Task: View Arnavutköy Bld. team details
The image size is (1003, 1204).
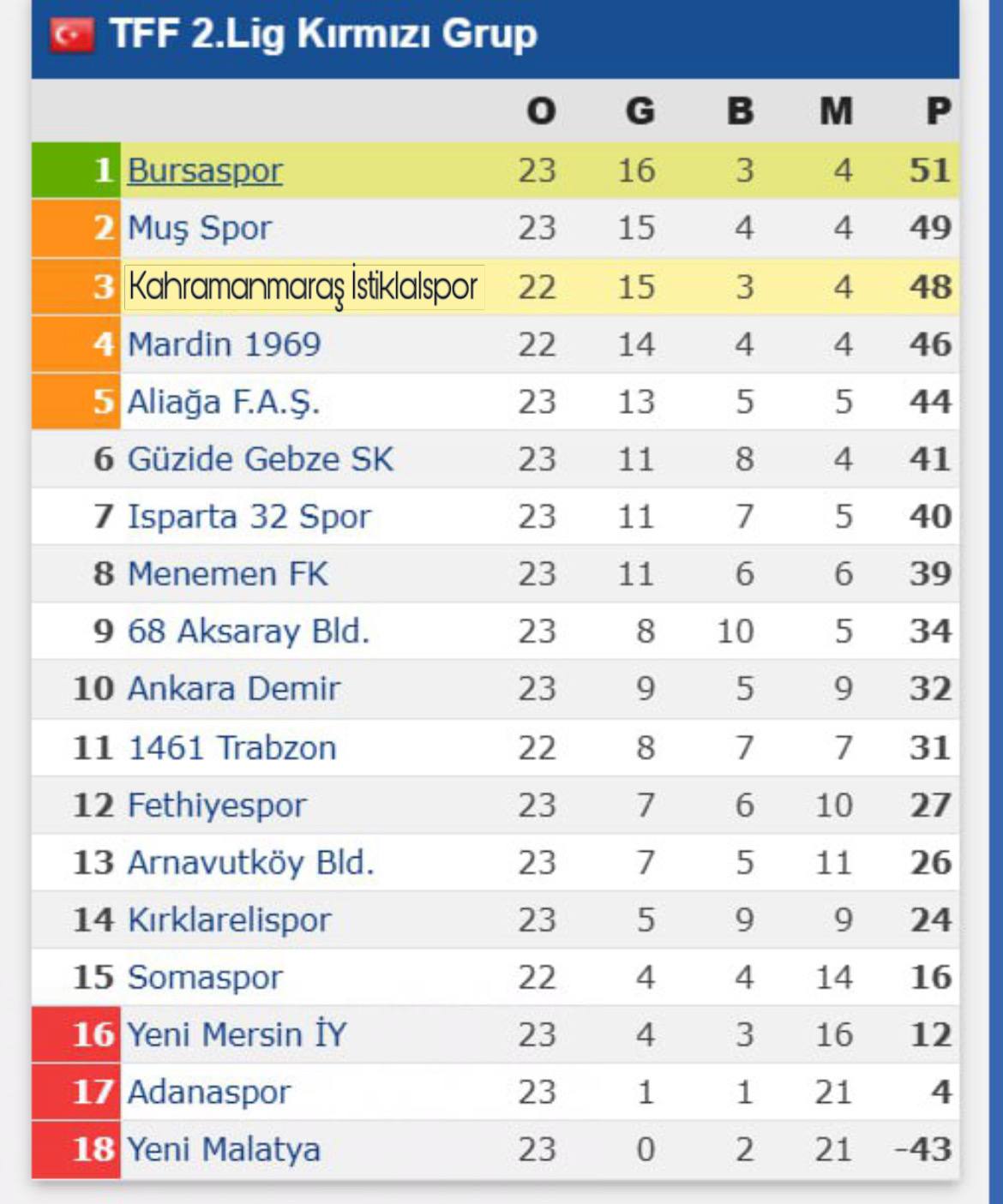Action: (x=250, y=863)
